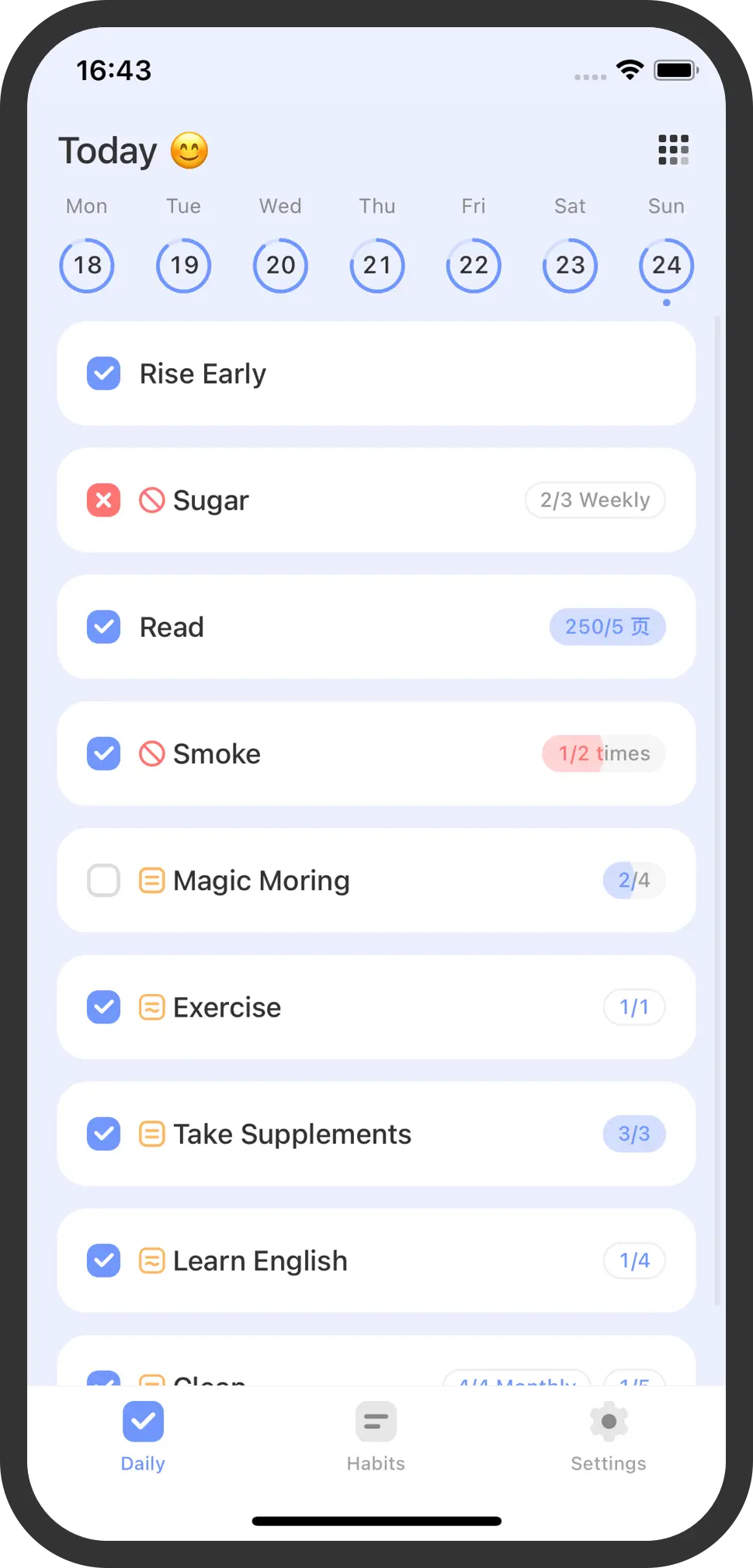Open the Settings gear icon
753x1568 pixels.
[x=608, y=1422]
